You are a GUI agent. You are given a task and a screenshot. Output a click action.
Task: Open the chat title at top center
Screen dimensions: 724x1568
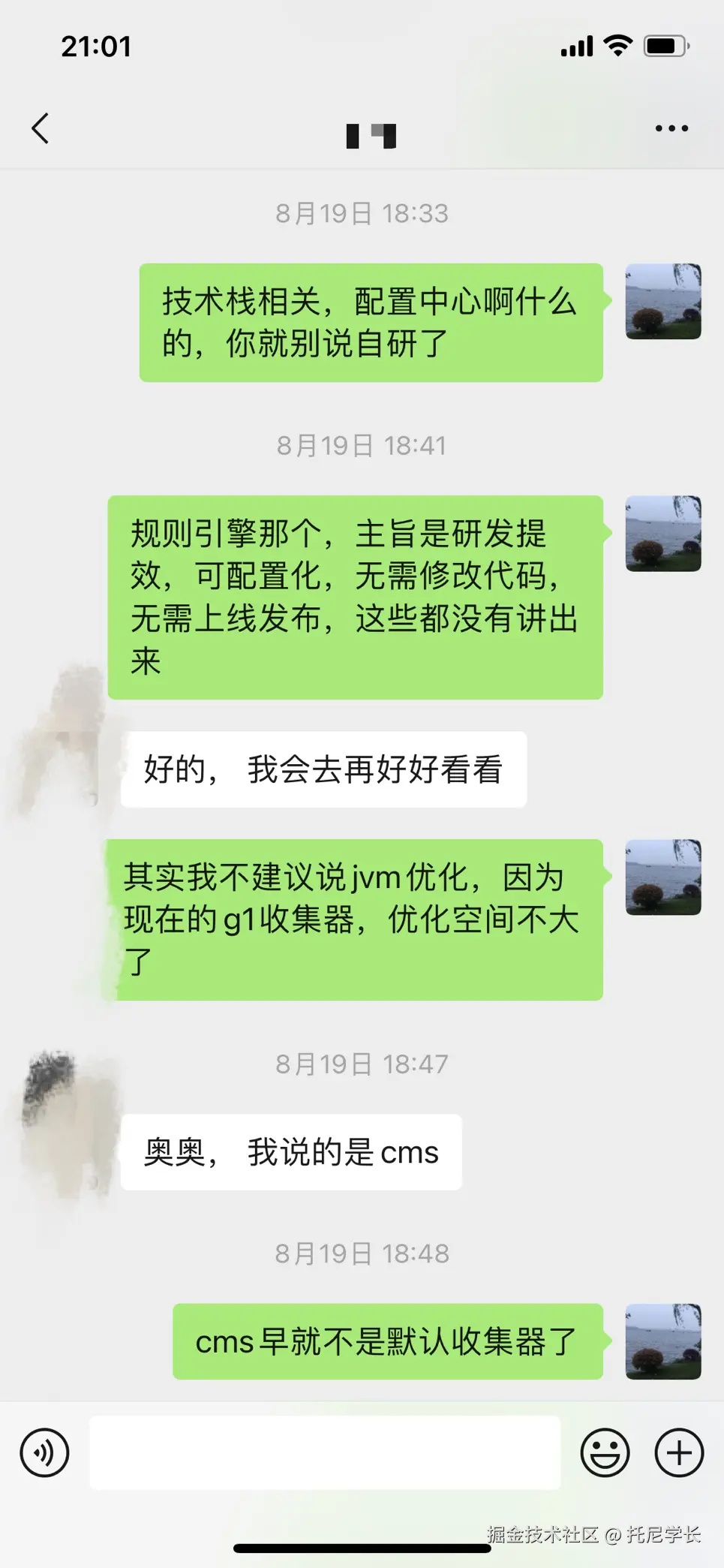point(371,134)
